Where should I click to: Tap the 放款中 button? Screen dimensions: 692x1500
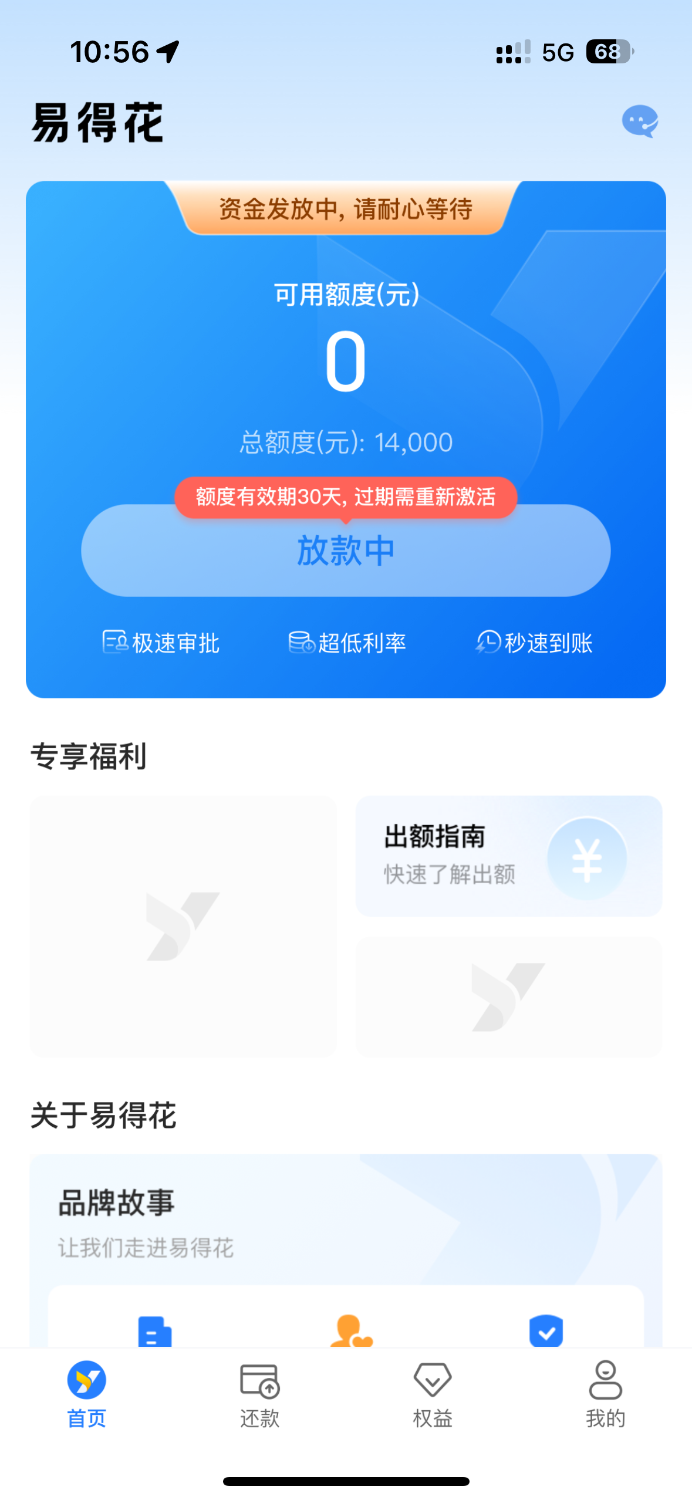pos(346,551)
